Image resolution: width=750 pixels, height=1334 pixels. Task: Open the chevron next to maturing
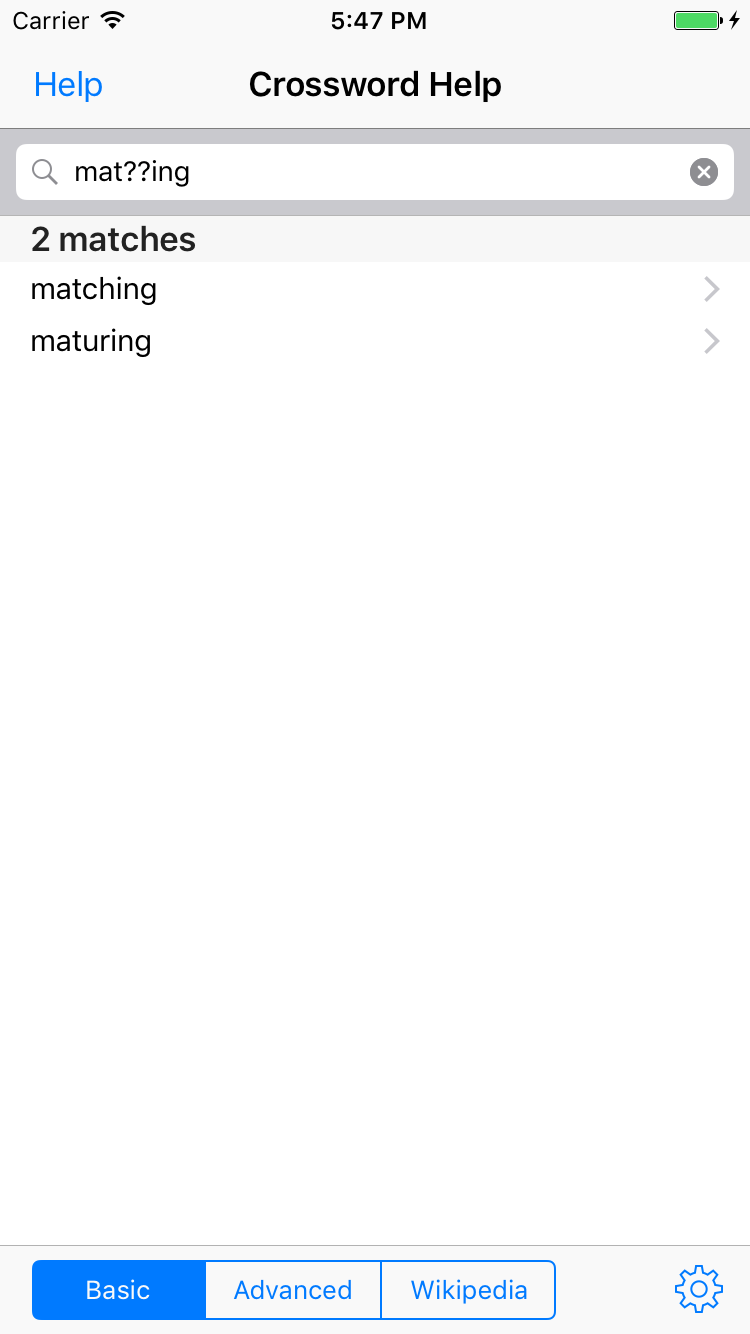[x=711, y=341]
